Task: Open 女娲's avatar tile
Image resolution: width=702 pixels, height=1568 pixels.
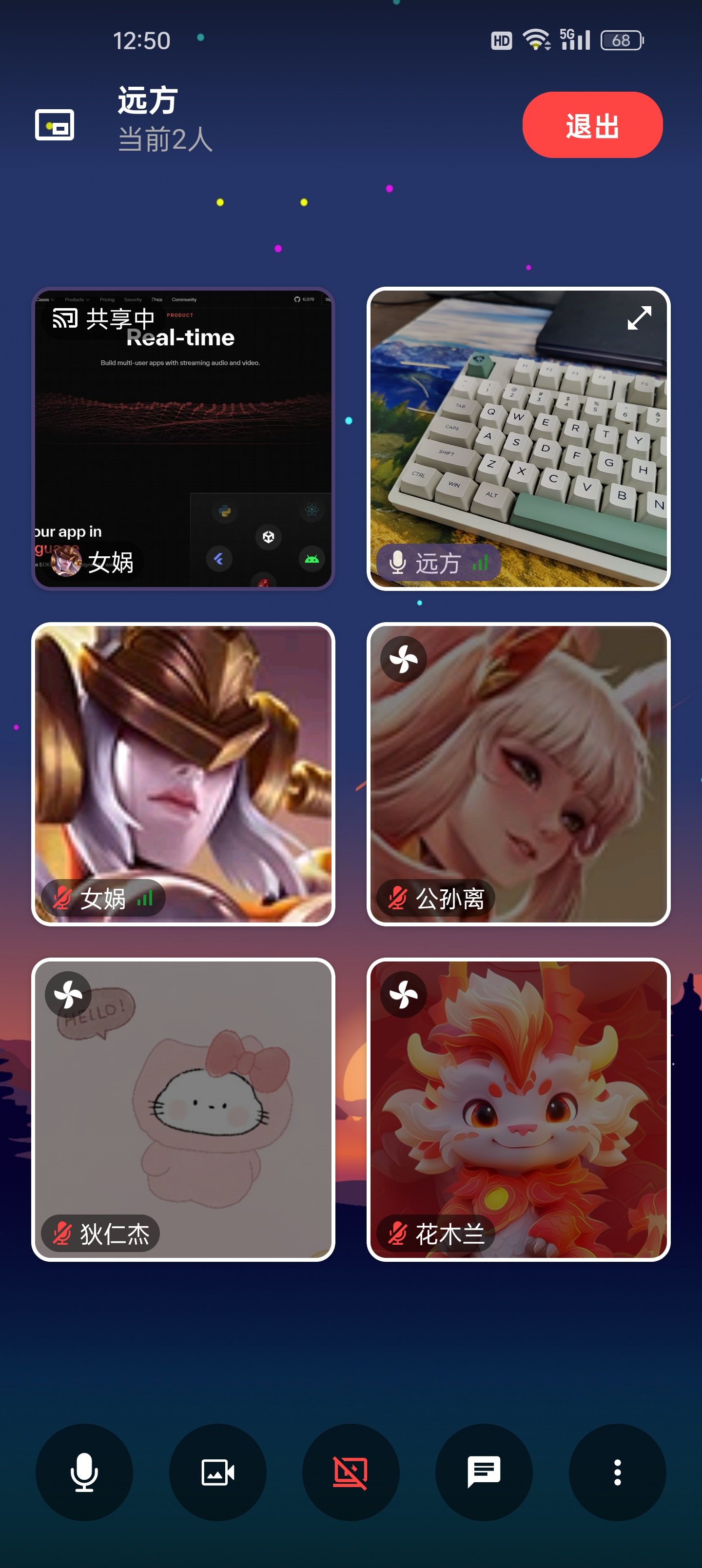Action: click(183, 774)
